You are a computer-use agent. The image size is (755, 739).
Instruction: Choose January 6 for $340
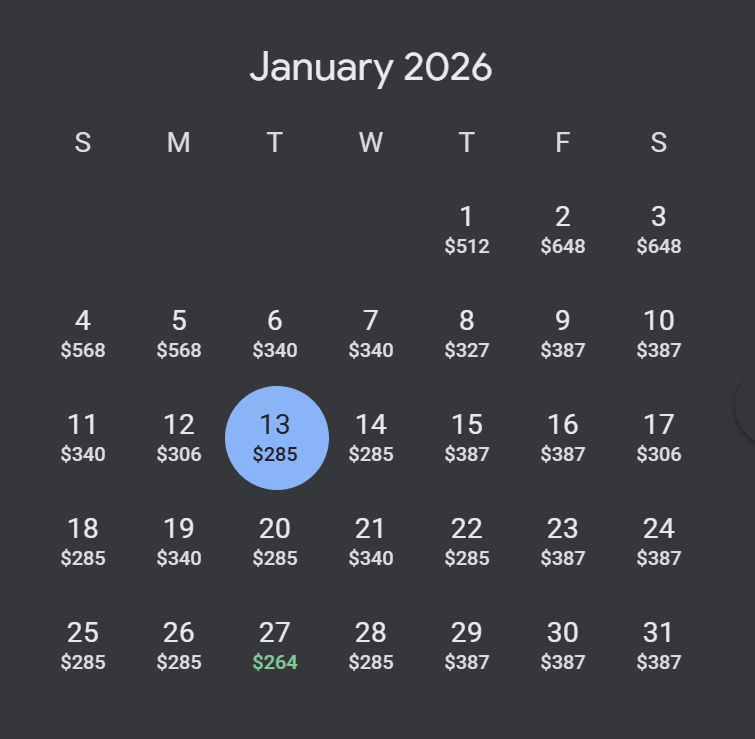[x=275, y=334]
